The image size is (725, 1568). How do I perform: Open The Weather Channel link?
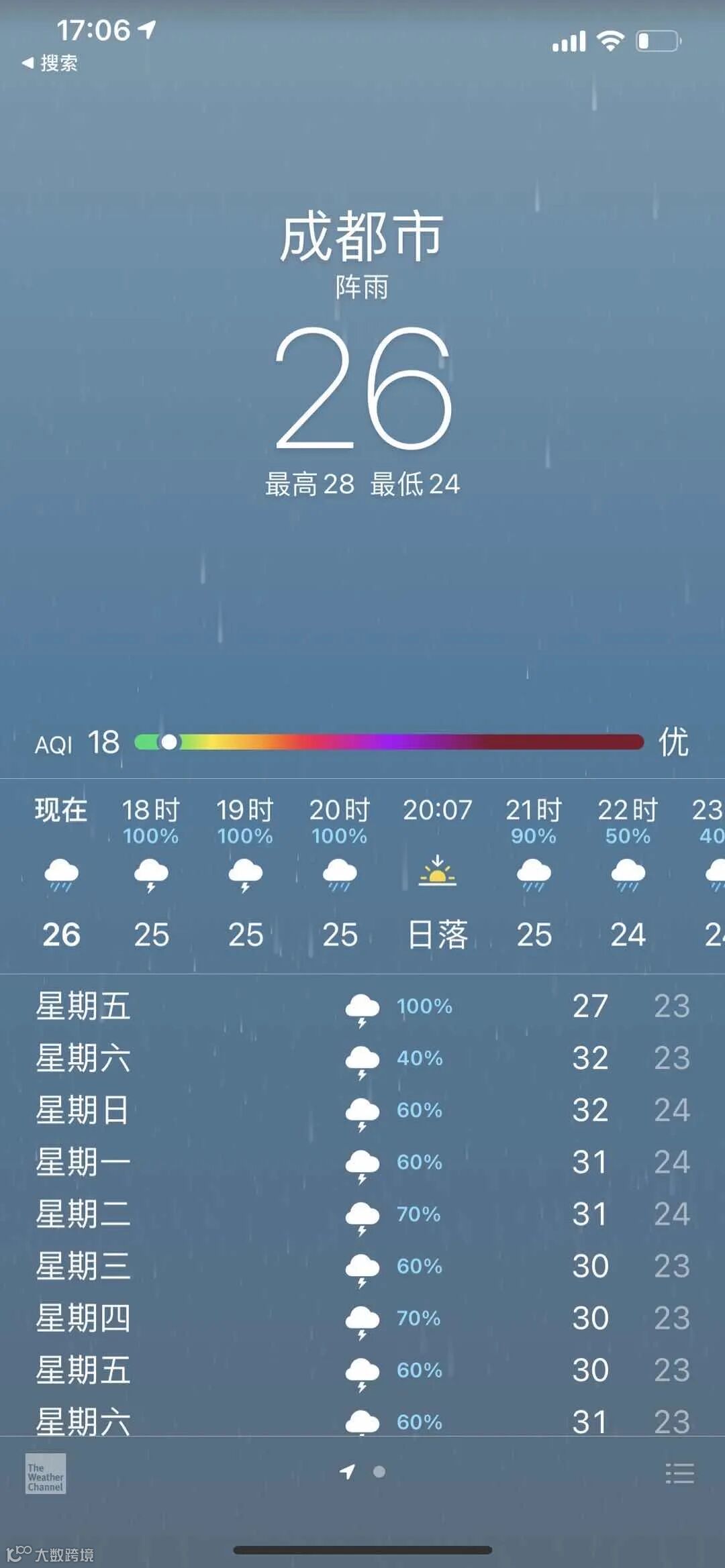coord(46,1473)
